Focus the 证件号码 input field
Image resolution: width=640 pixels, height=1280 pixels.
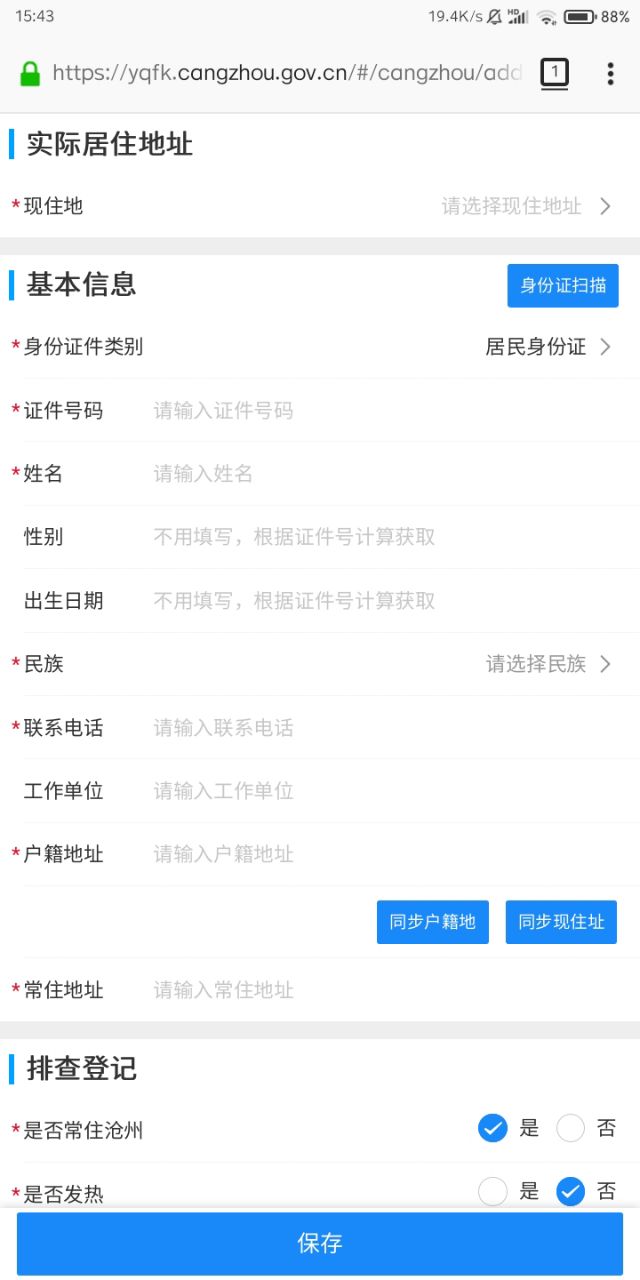click(x=390, y=411)
